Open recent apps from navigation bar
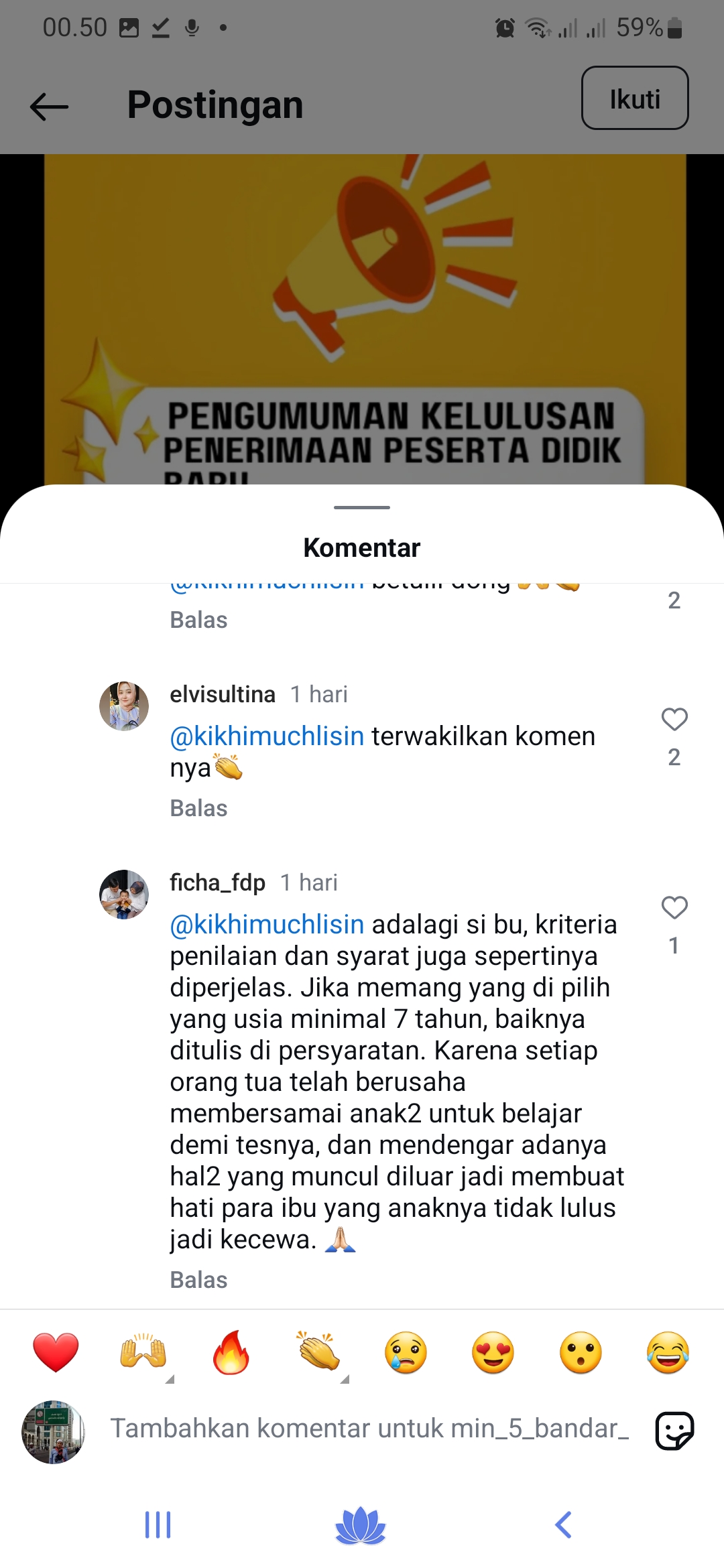Screen dimensions: 724x1568 tap(158, 1525)
